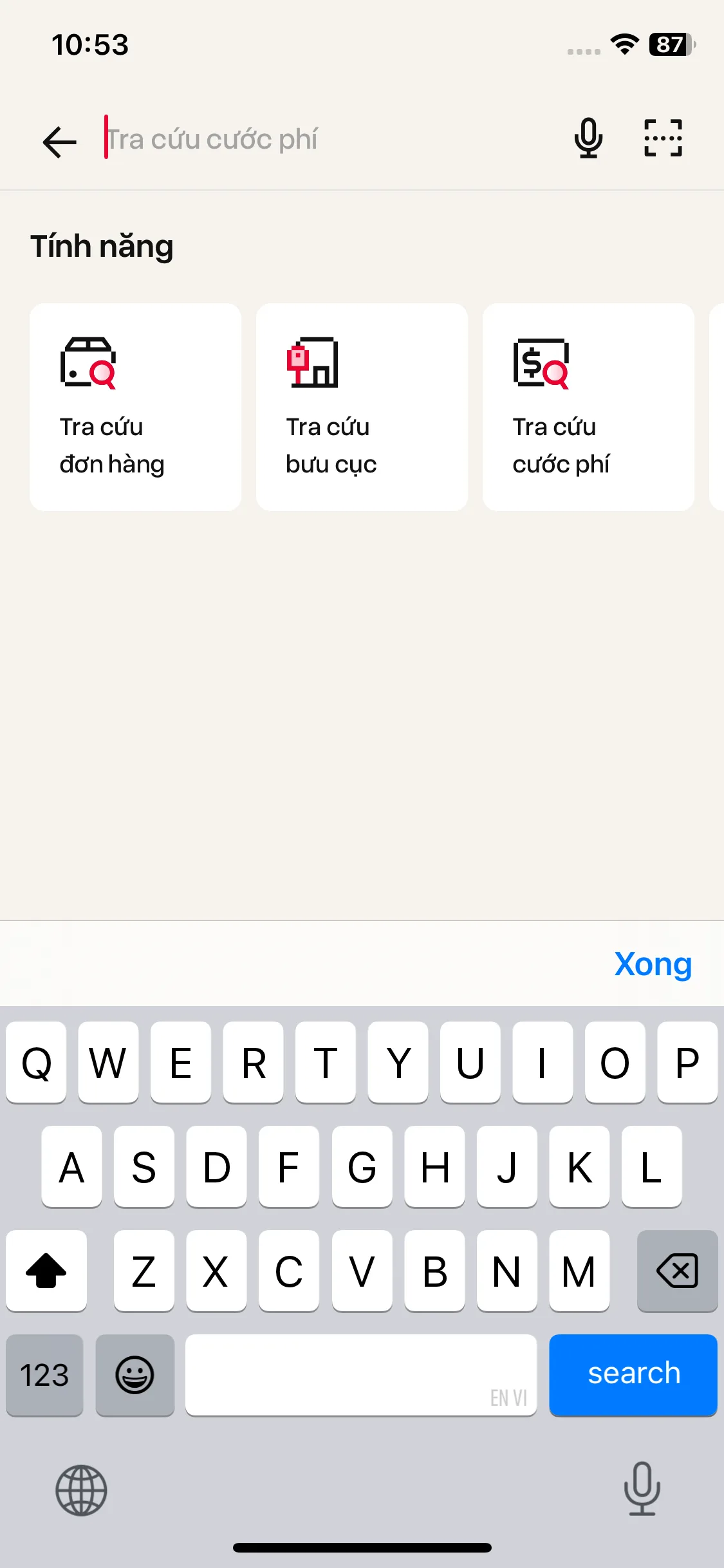The height and width of the screenshot is (1568, 724).
Task: Open the barcode scanner icon
Action: pyautogui.click(x=663, y=138)
